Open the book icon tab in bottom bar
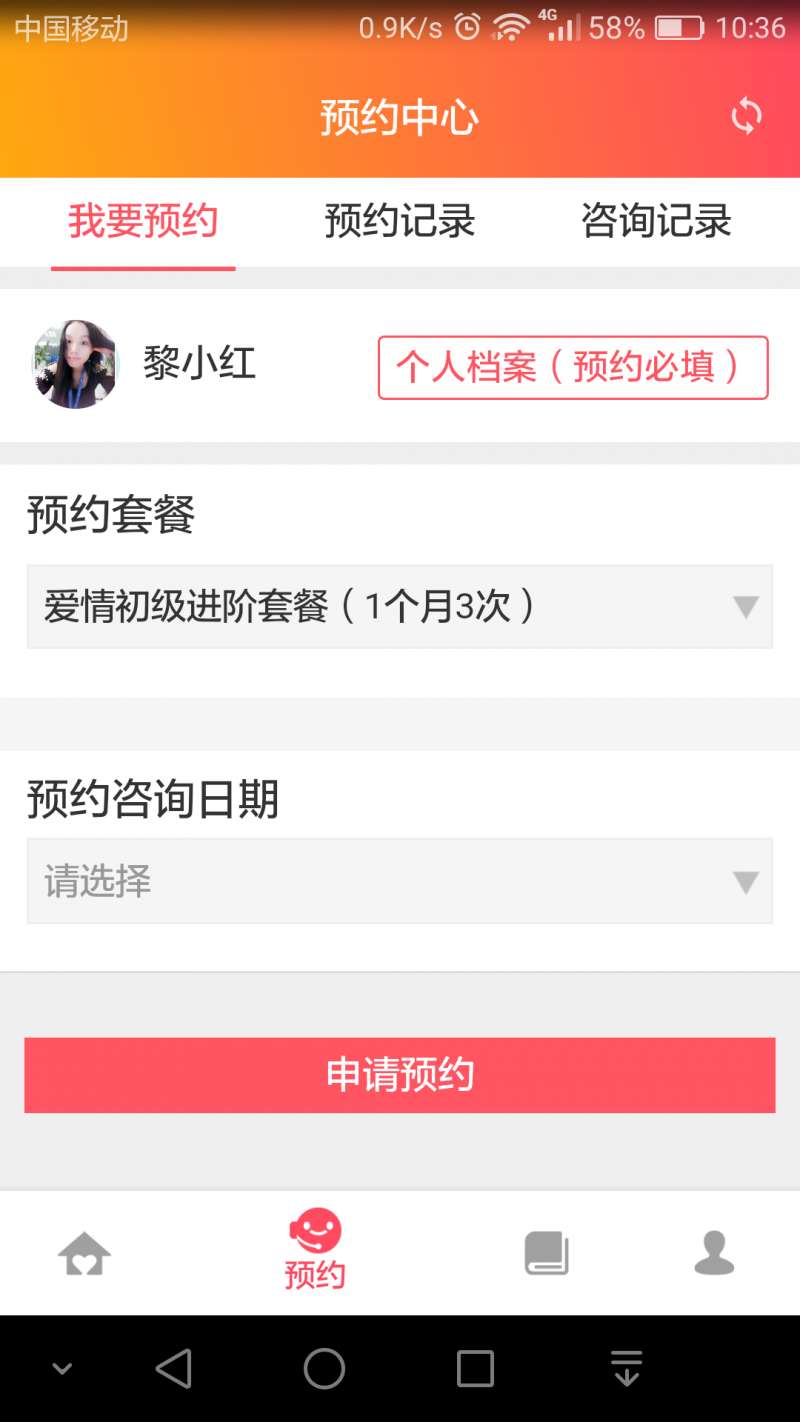 point(547,1253)
